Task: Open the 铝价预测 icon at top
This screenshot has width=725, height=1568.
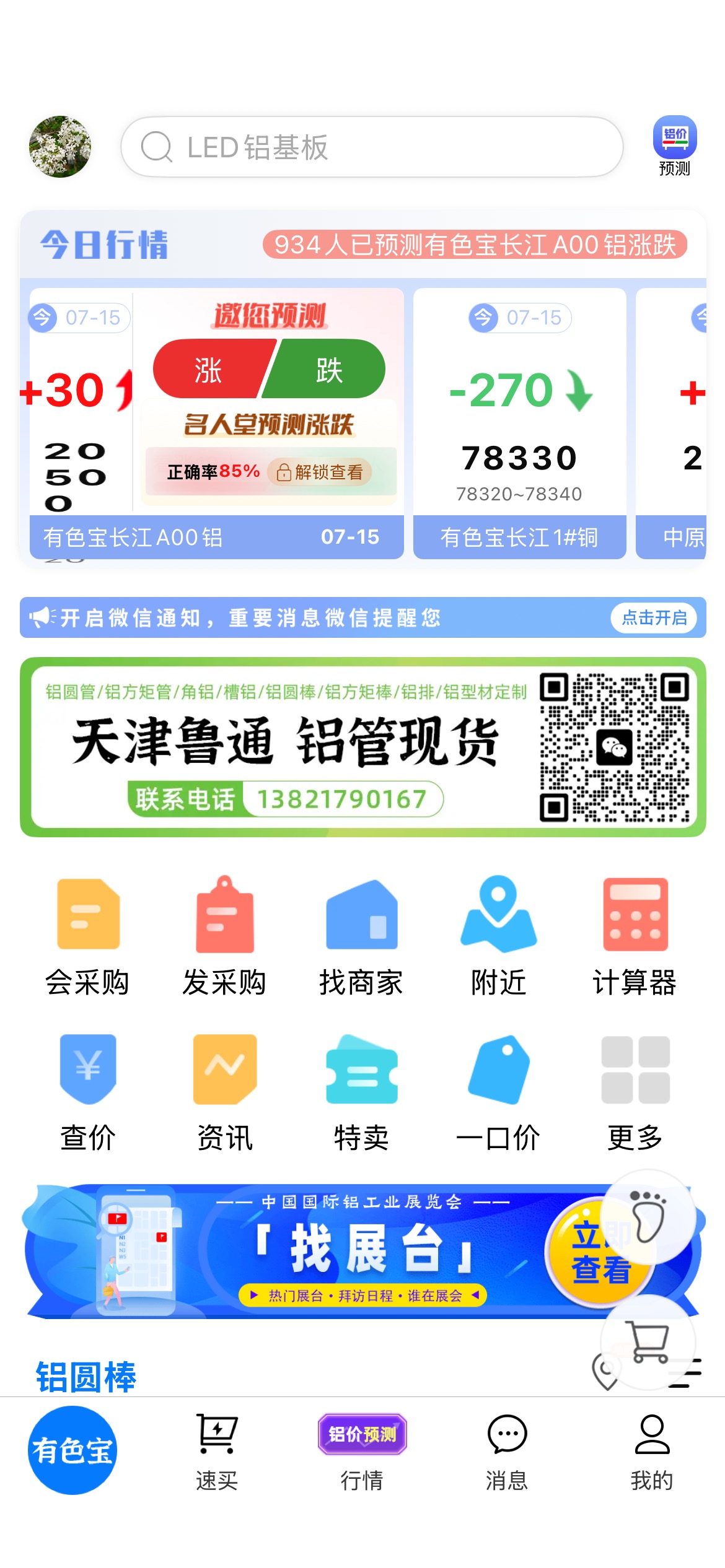Action: [x=675, y=146]
